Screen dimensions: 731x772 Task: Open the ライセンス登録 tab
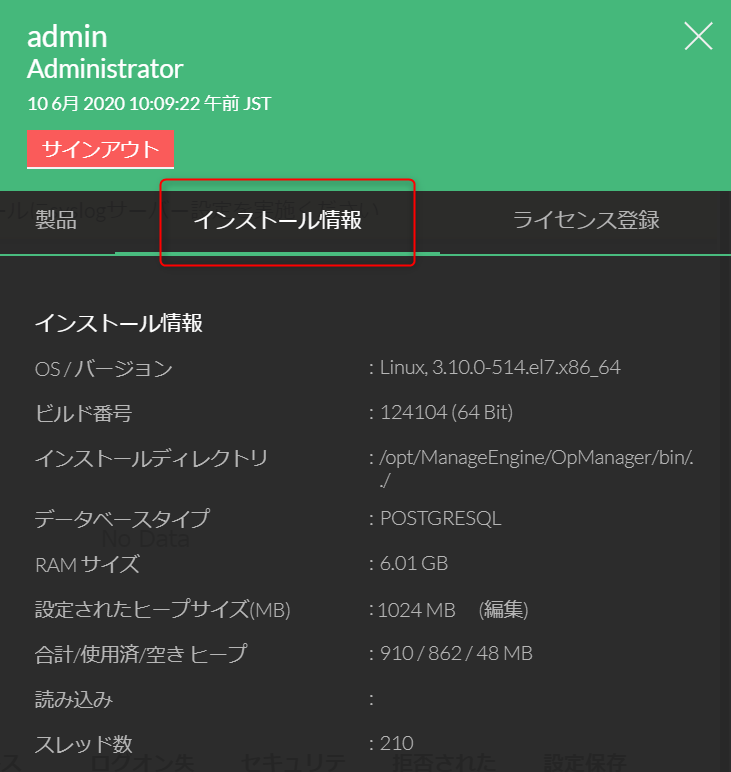(586, 221)
